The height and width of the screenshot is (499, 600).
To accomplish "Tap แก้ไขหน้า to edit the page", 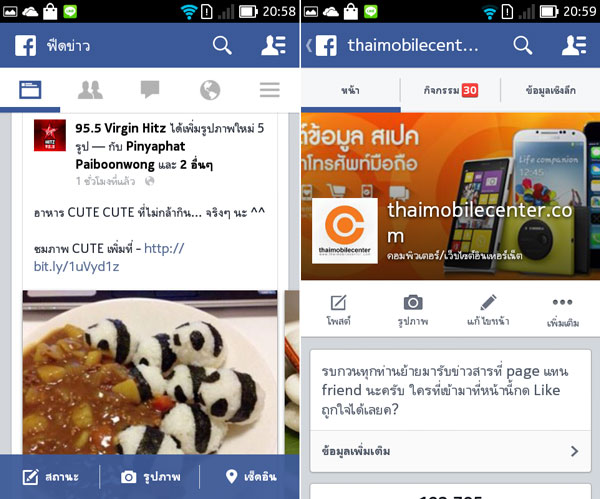I will click(x=488, y=310).
